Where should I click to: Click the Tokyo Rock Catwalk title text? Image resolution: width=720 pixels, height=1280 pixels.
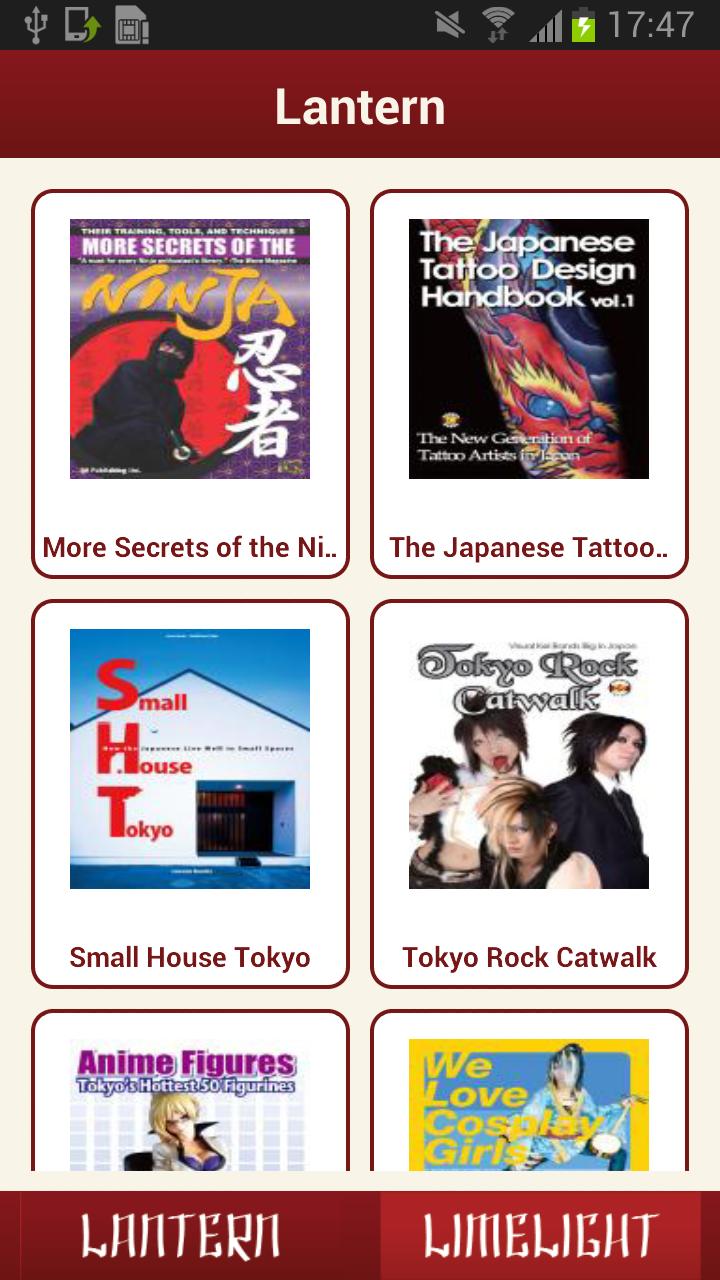point(529,957)
